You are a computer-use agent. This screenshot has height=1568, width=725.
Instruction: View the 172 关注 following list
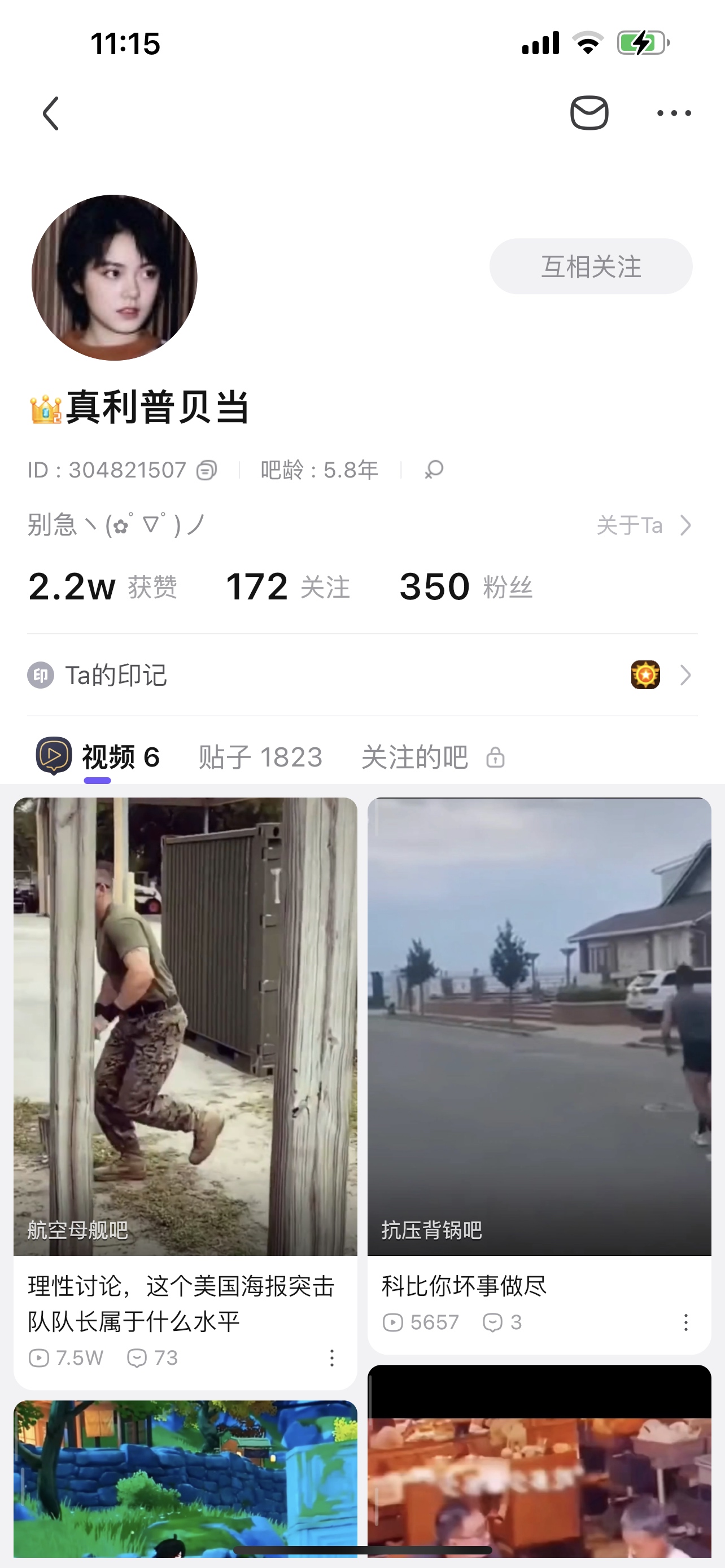(287, 587)
